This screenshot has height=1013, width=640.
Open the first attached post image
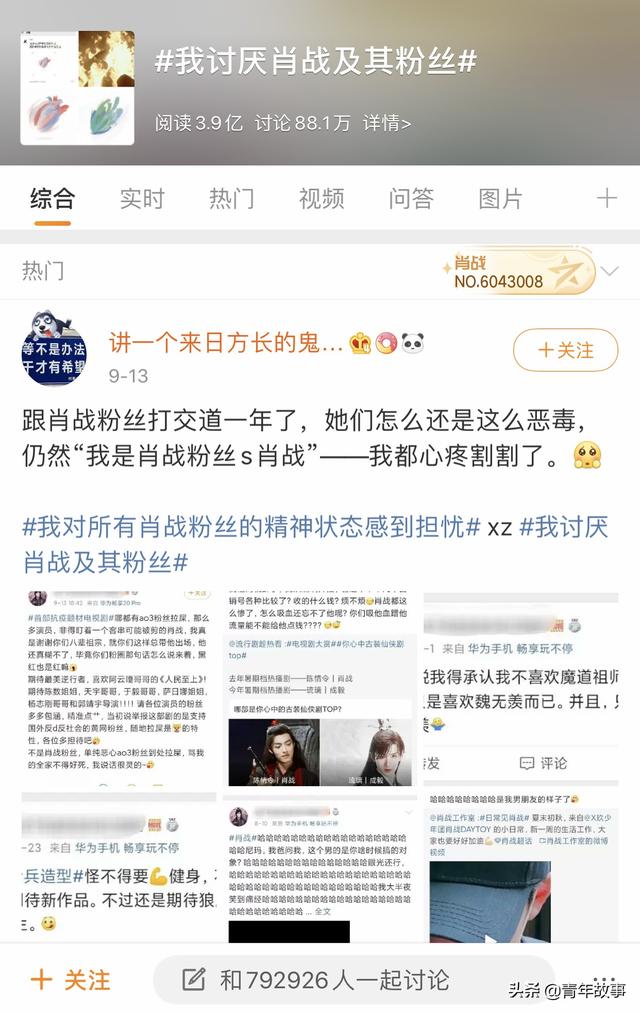[118, 687]
